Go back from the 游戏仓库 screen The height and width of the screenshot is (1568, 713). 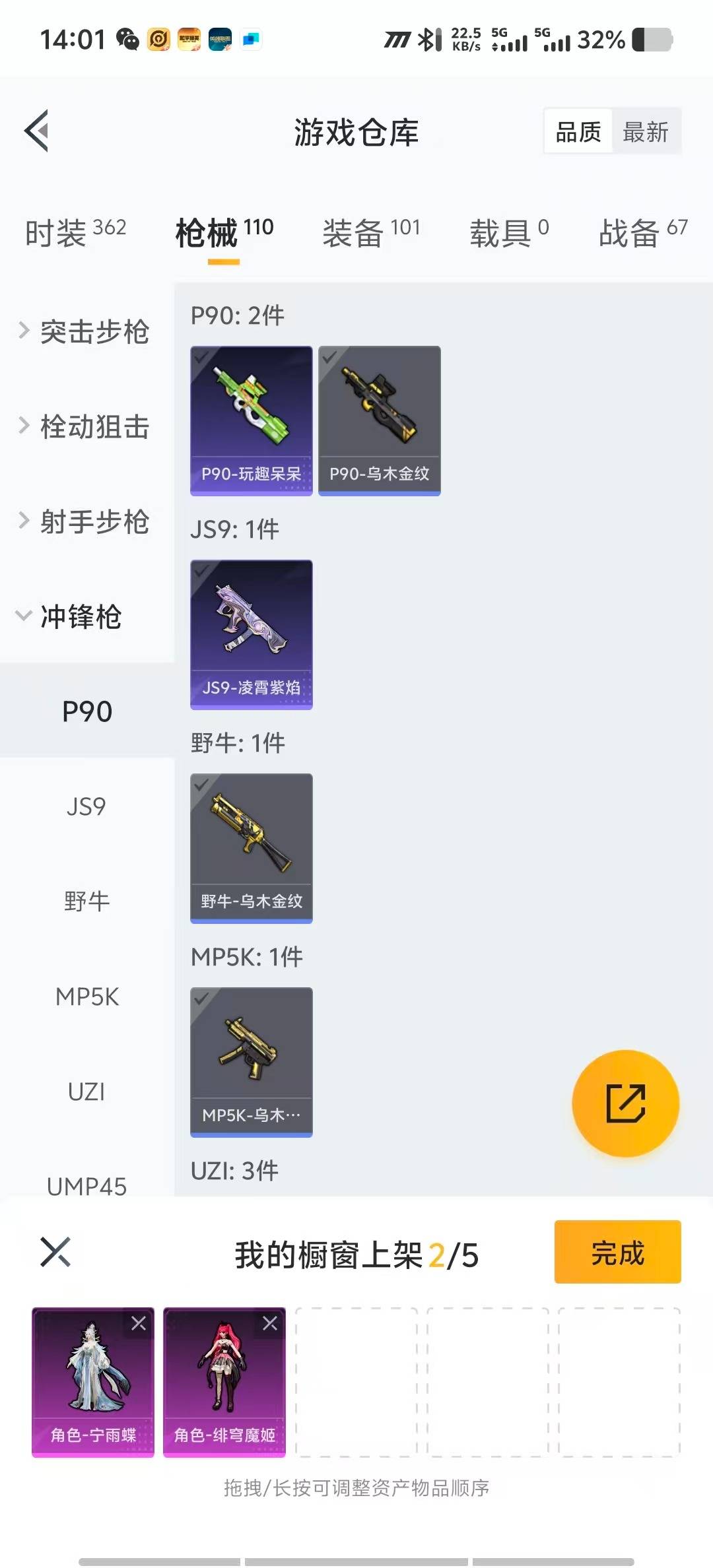click(x=37, y=131)
